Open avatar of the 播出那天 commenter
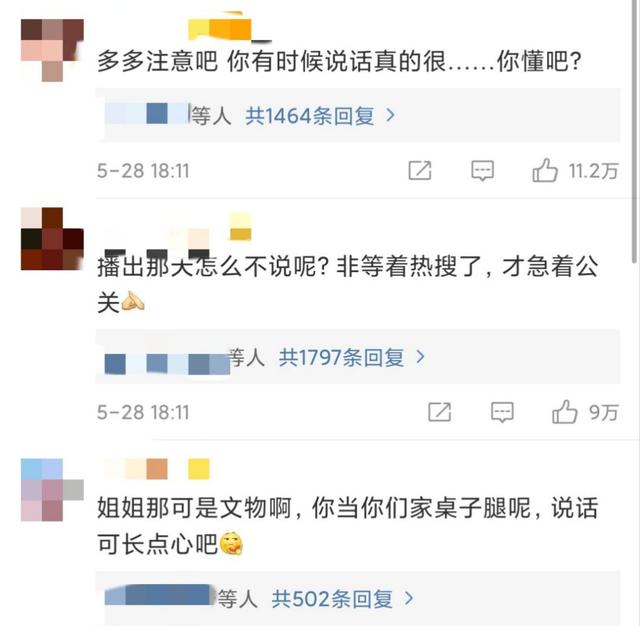640x626 pixels. tap(51, 239)
